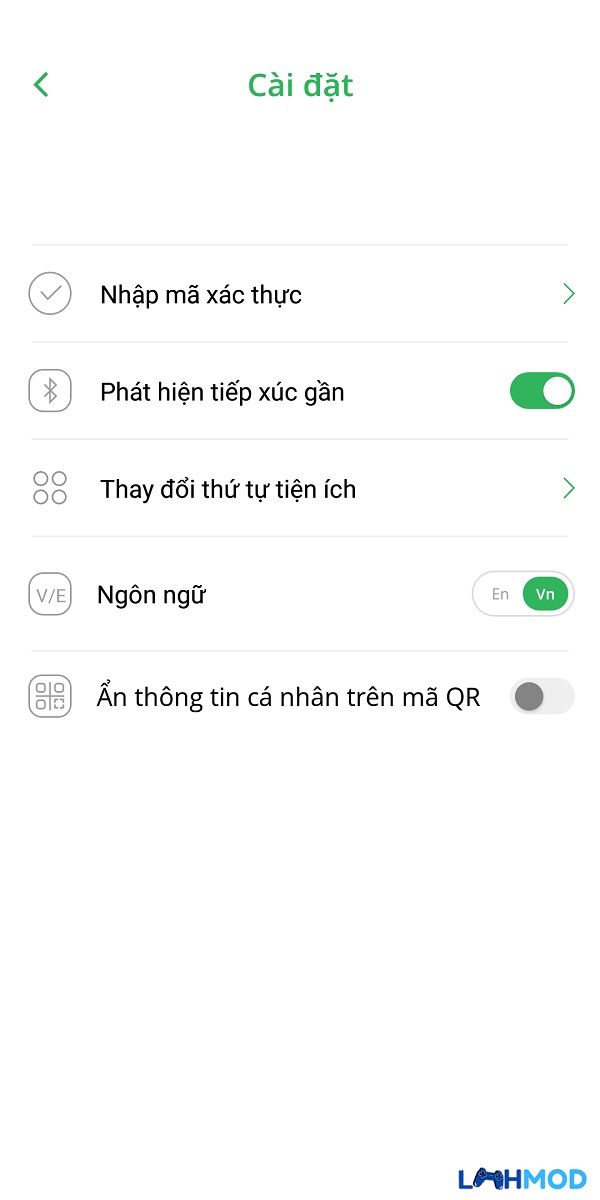Viewport: 600px width, 1200px height.
Task: Select the Vn language option
Action: click(545, 594)
